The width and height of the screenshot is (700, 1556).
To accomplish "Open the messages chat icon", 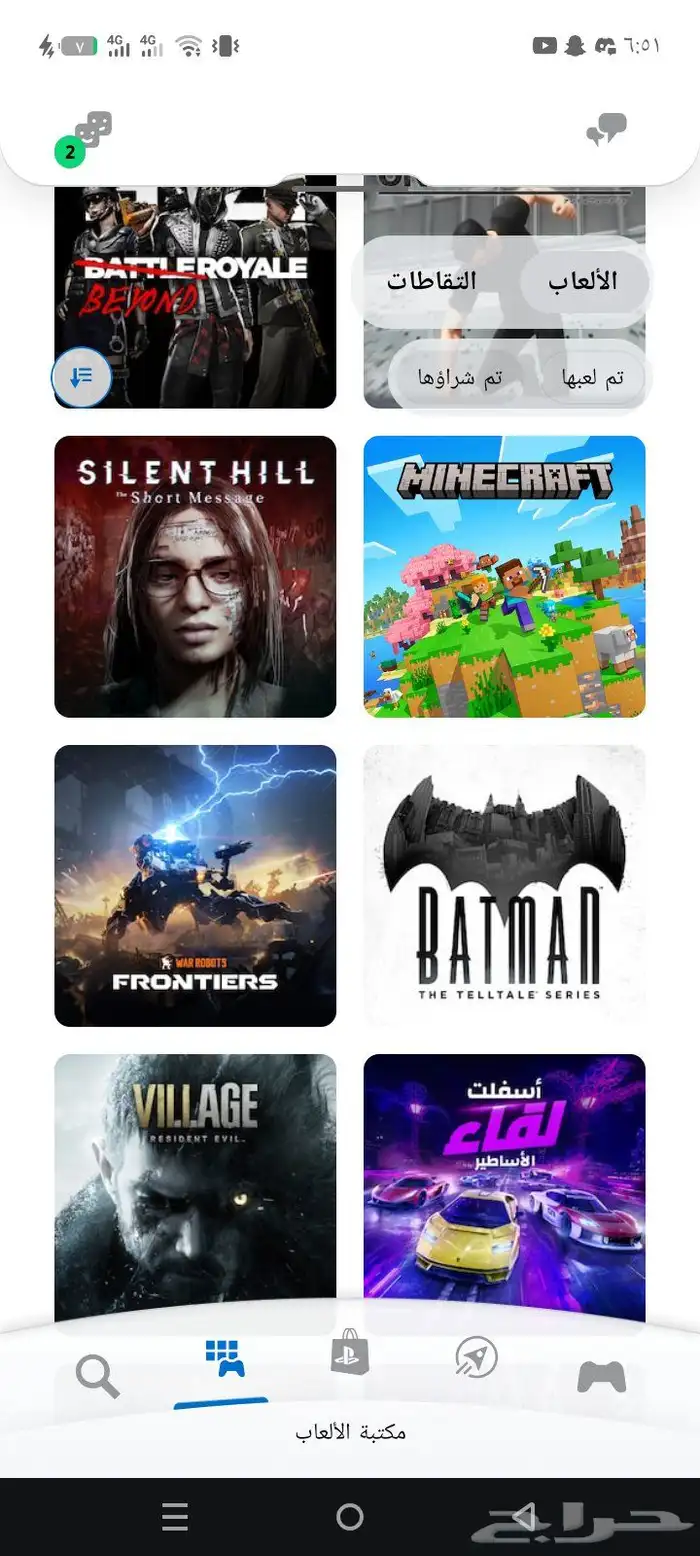I will pyautogui.click(x=606, y=130).
